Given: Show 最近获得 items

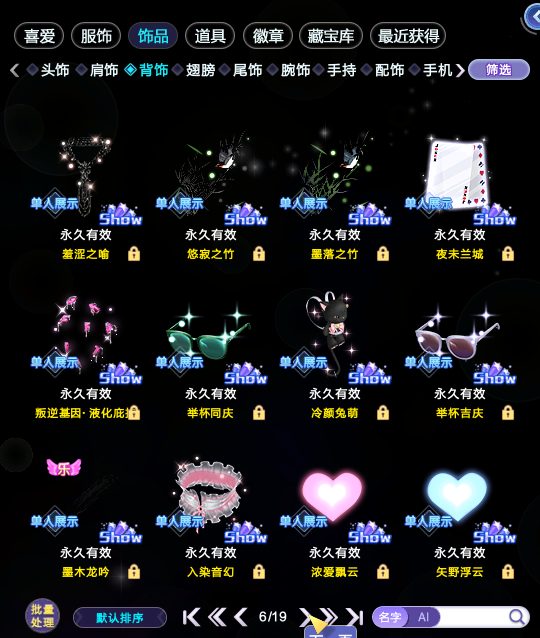Looking at the screenshot, I should pyautogui.click(x=408, y=36).
